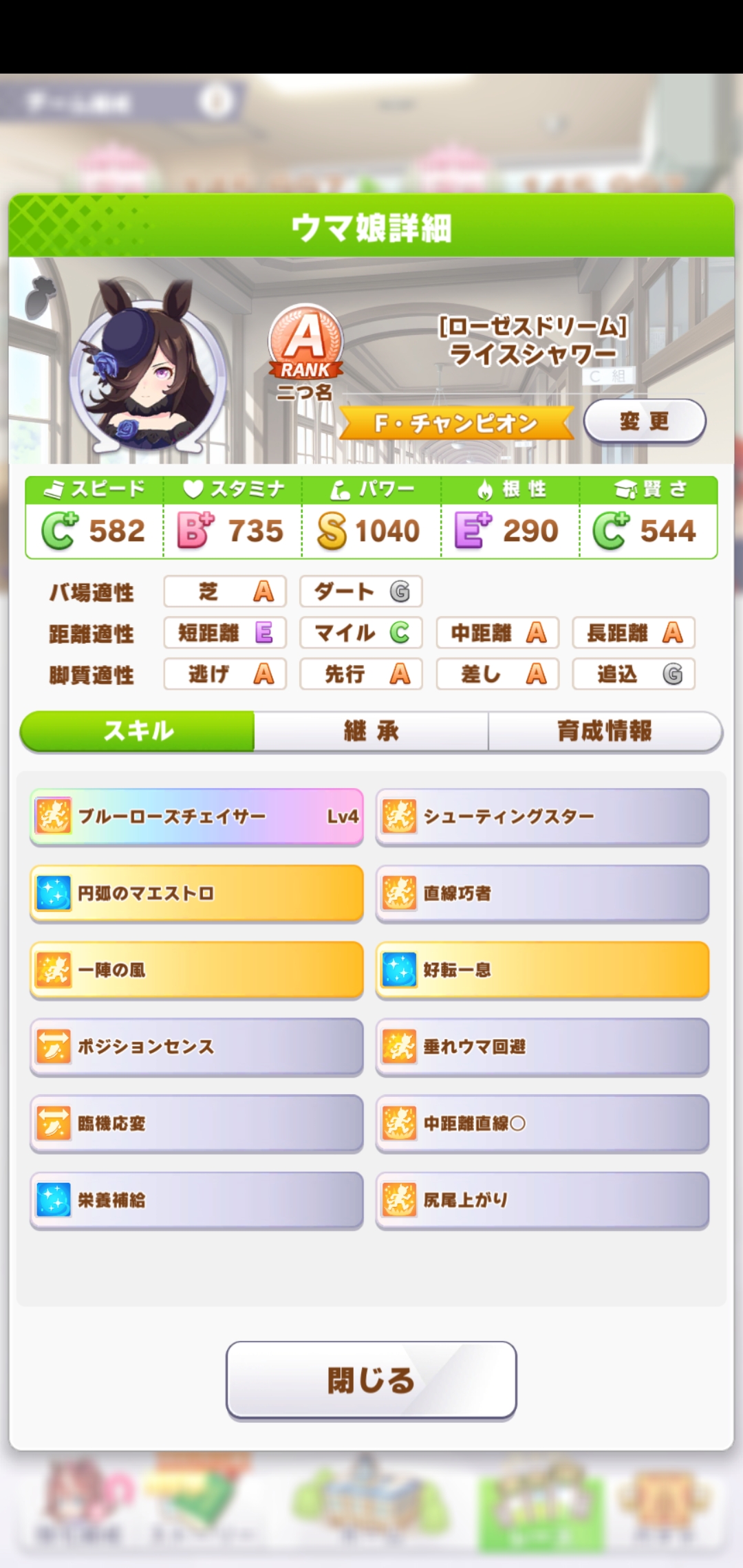View the 栄養補給 skill
The height and width of the screenshot is (1568, 743).
click(197, 1200)
